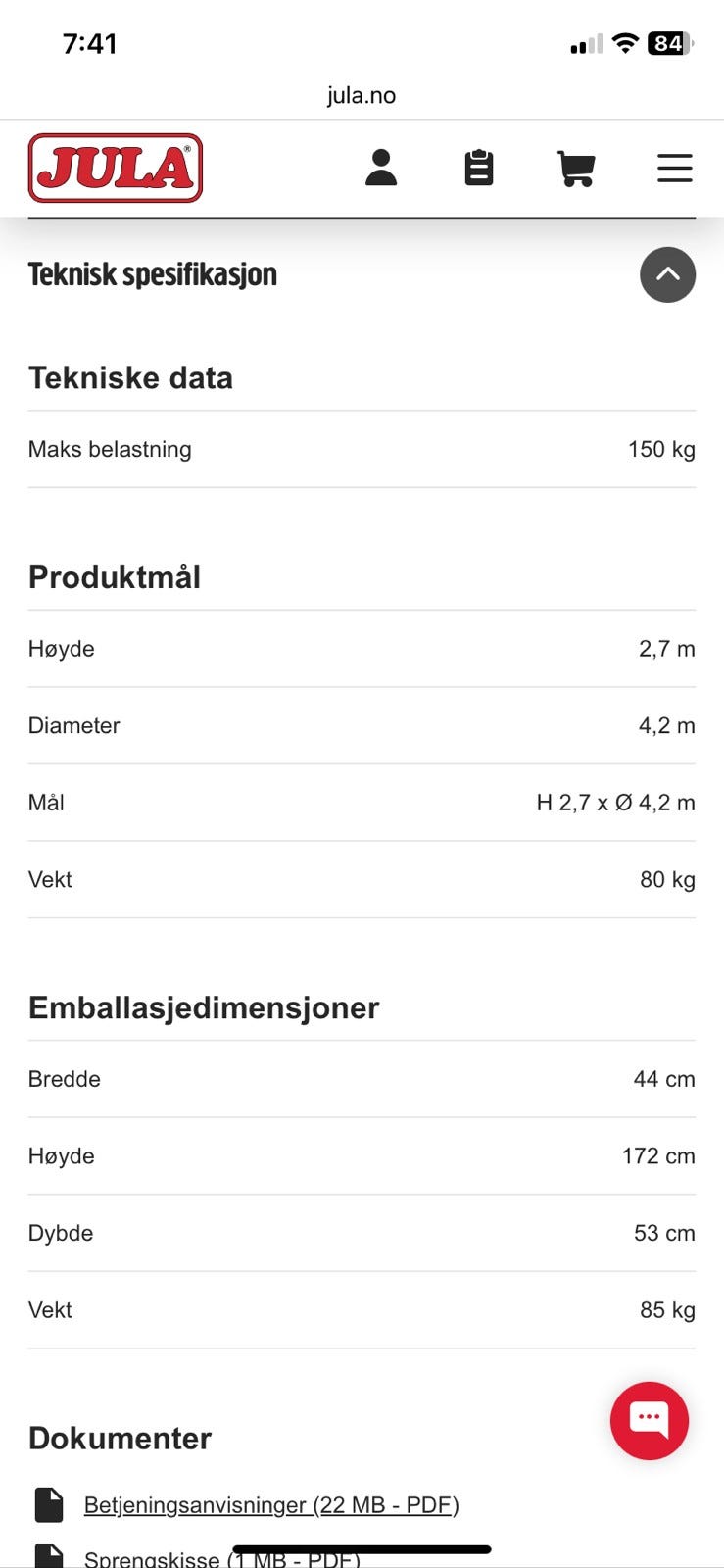Tap the cellular signal strength bars
The width and height of the screenshot is (724, 1568).
click(584, 43)
